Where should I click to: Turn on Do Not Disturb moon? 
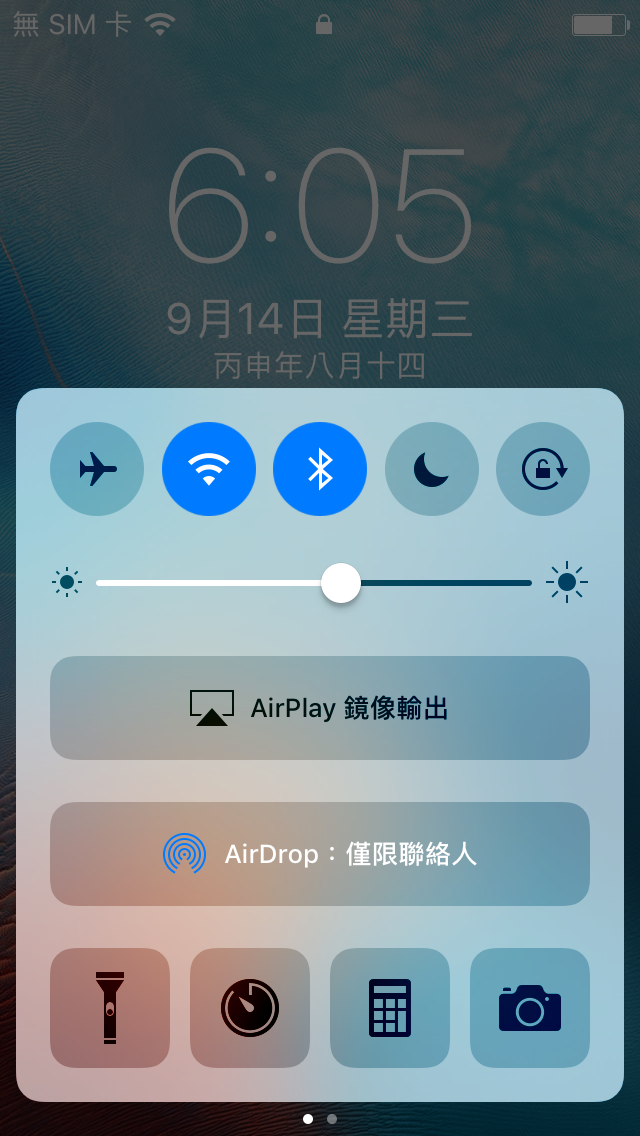[432, 469]
